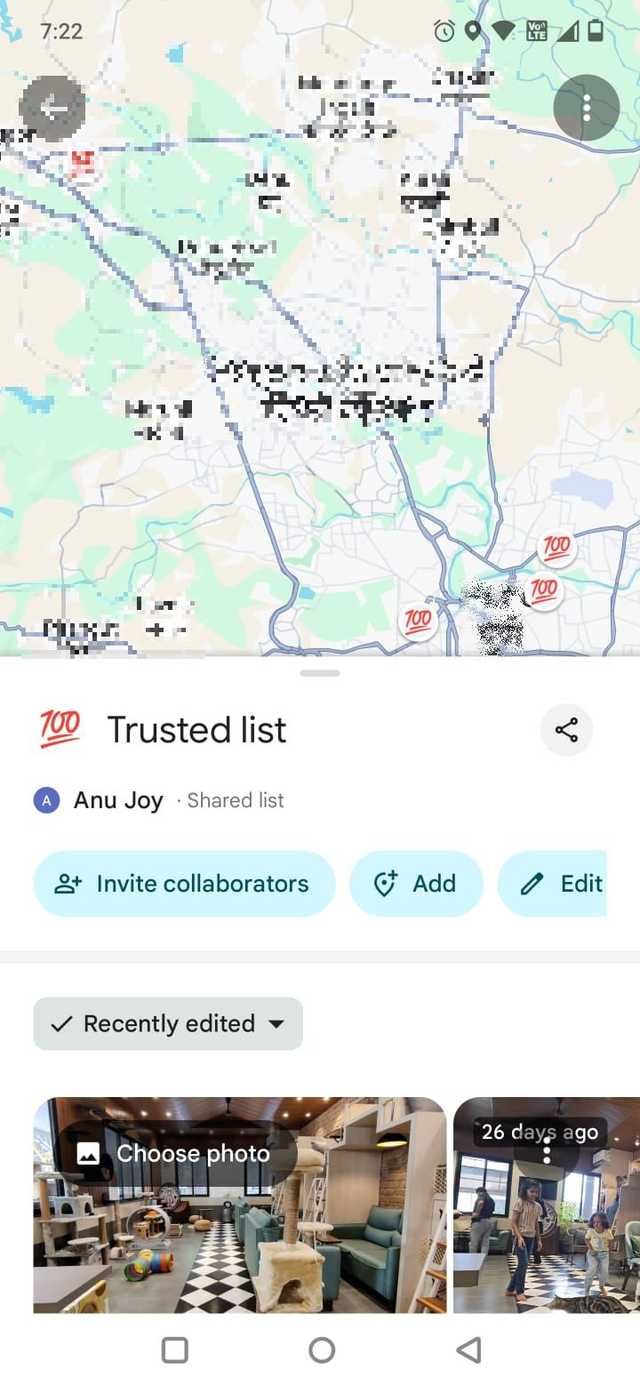Add a place to the list

416,884
